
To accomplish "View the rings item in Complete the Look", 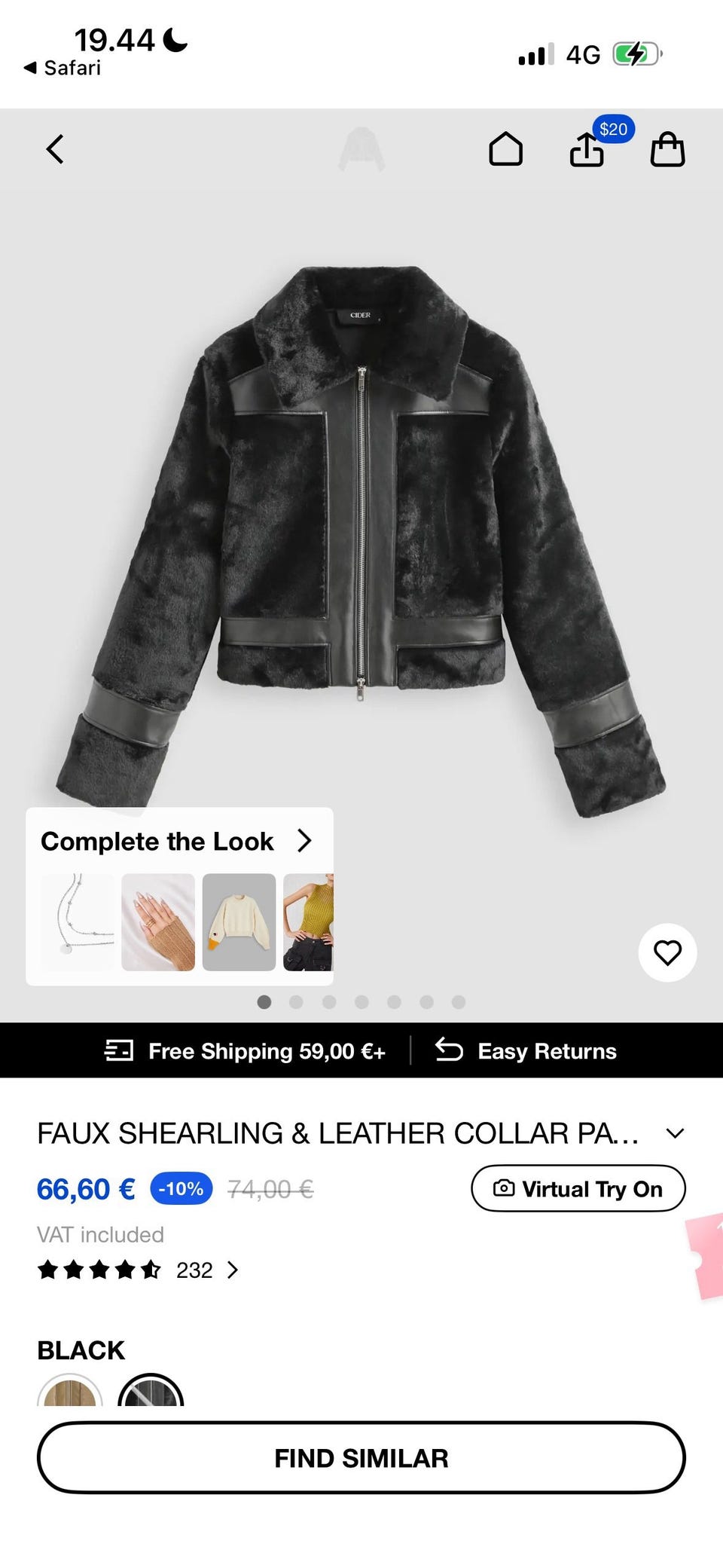I will tap(158, 922).
